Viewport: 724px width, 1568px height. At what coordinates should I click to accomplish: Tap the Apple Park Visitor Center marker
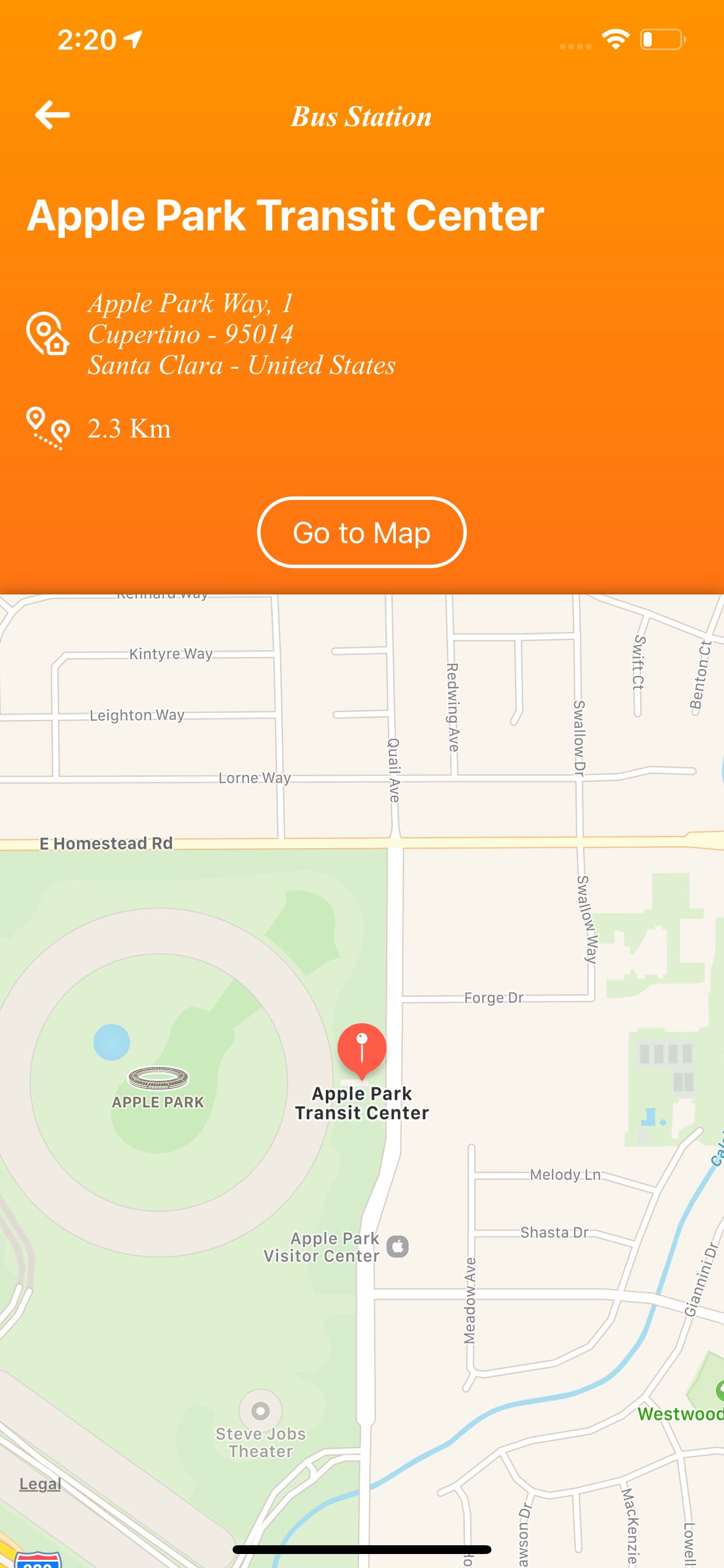(398, 1247)
